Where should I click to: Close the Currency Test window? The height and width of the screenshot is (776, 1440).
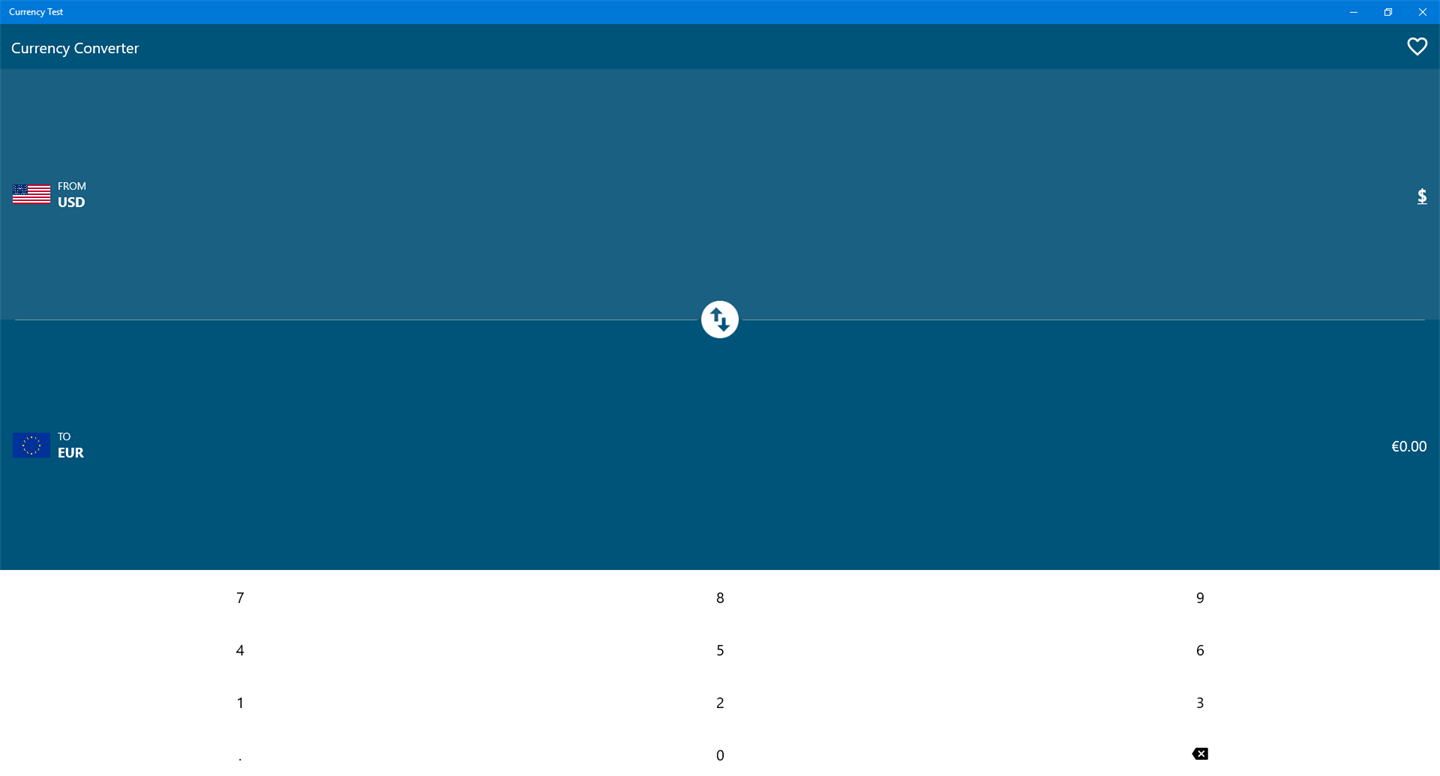[x=1422, y=12]
